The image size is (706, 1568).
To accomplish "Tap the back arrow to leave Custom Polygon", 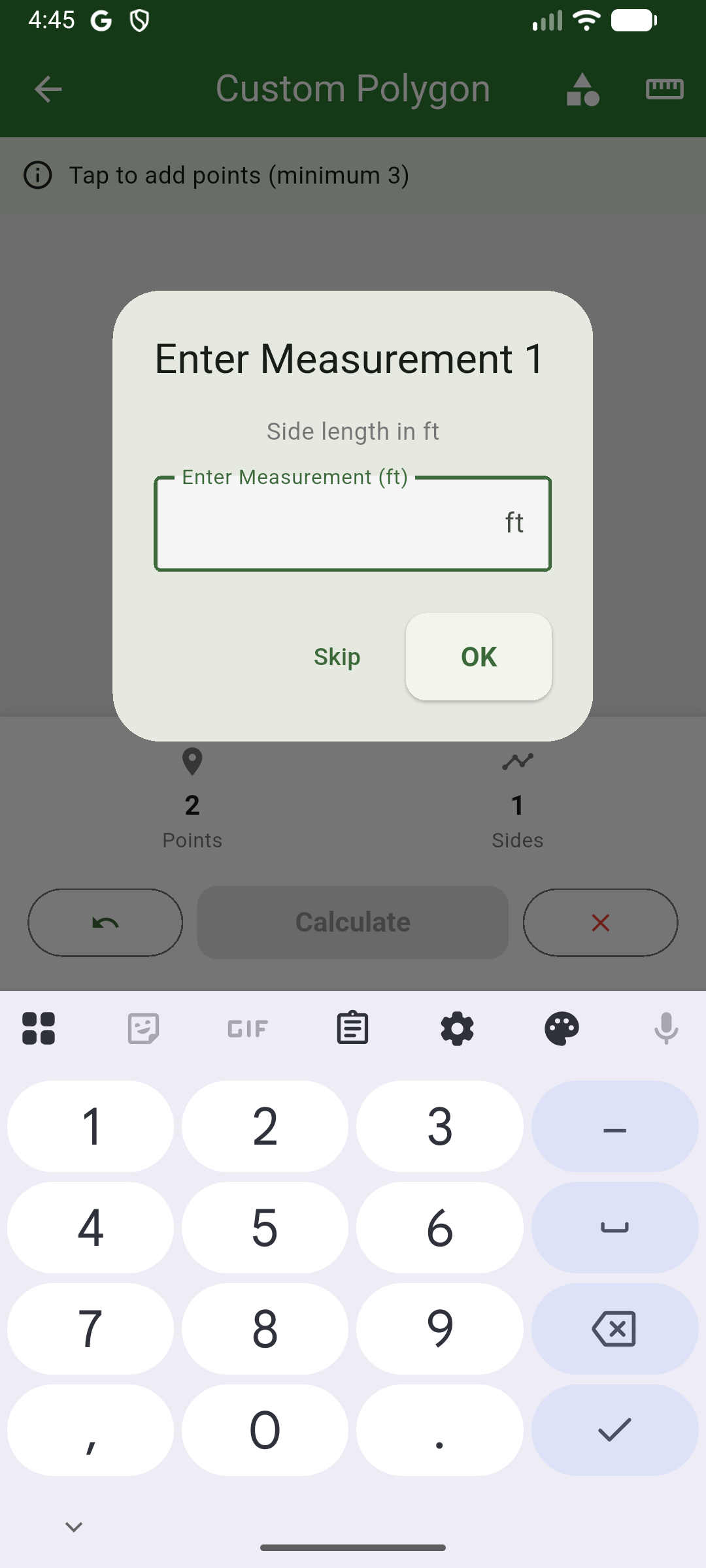I will [x=48, y=90].
